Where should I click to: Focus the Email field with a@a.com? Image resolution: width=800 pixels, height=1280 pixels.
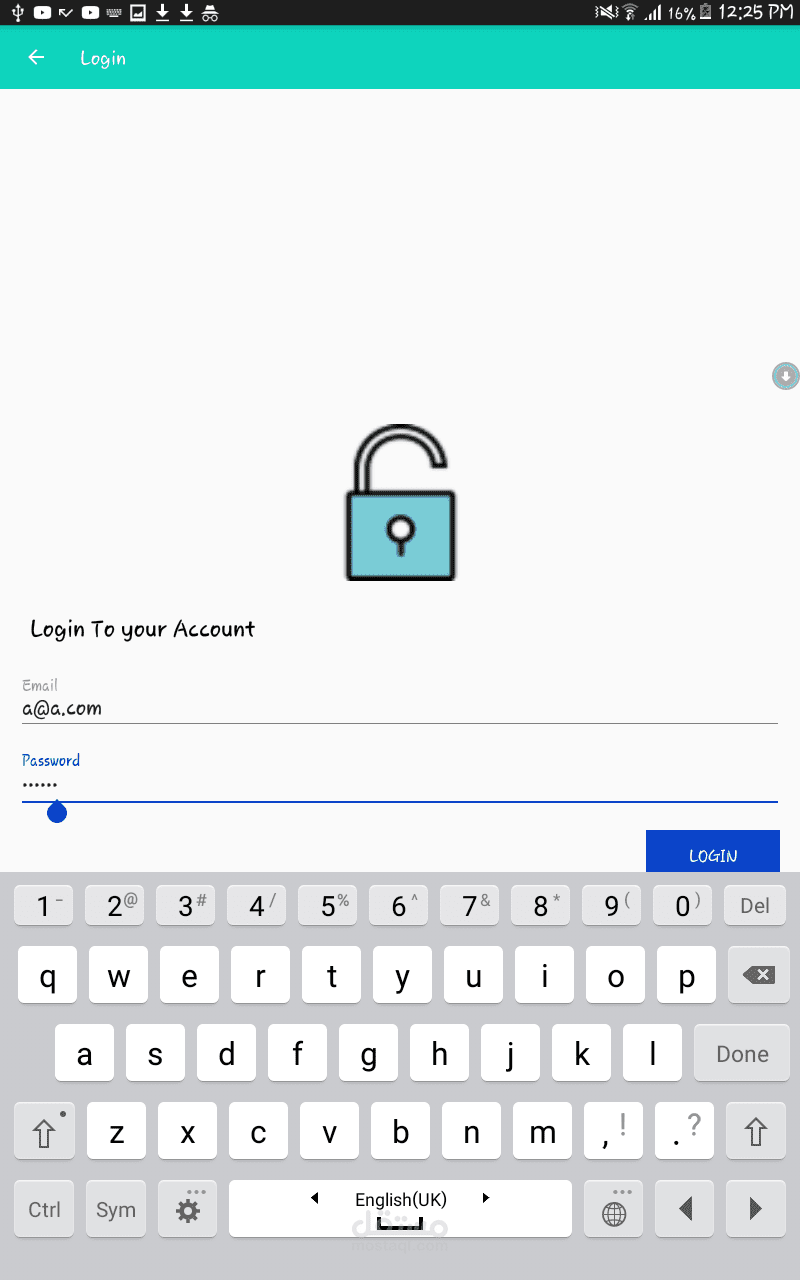(x=400, y=709)
